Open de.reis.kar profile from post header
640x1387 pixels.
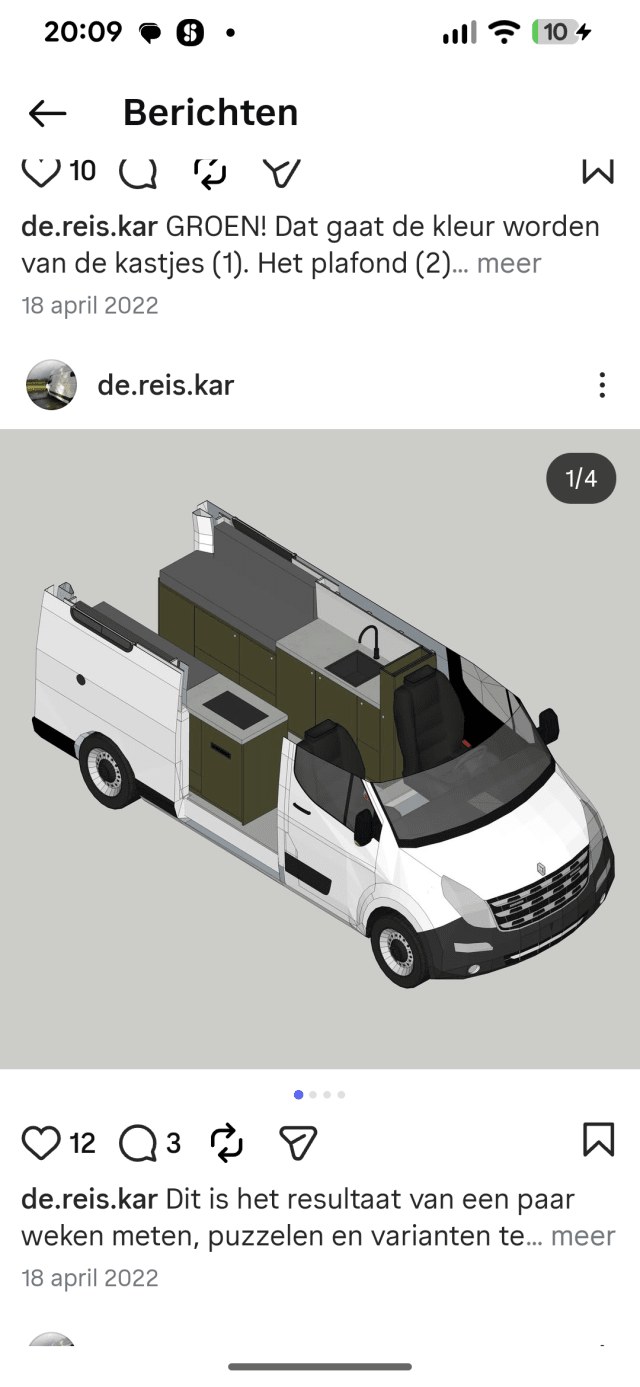tap(165, 385)
